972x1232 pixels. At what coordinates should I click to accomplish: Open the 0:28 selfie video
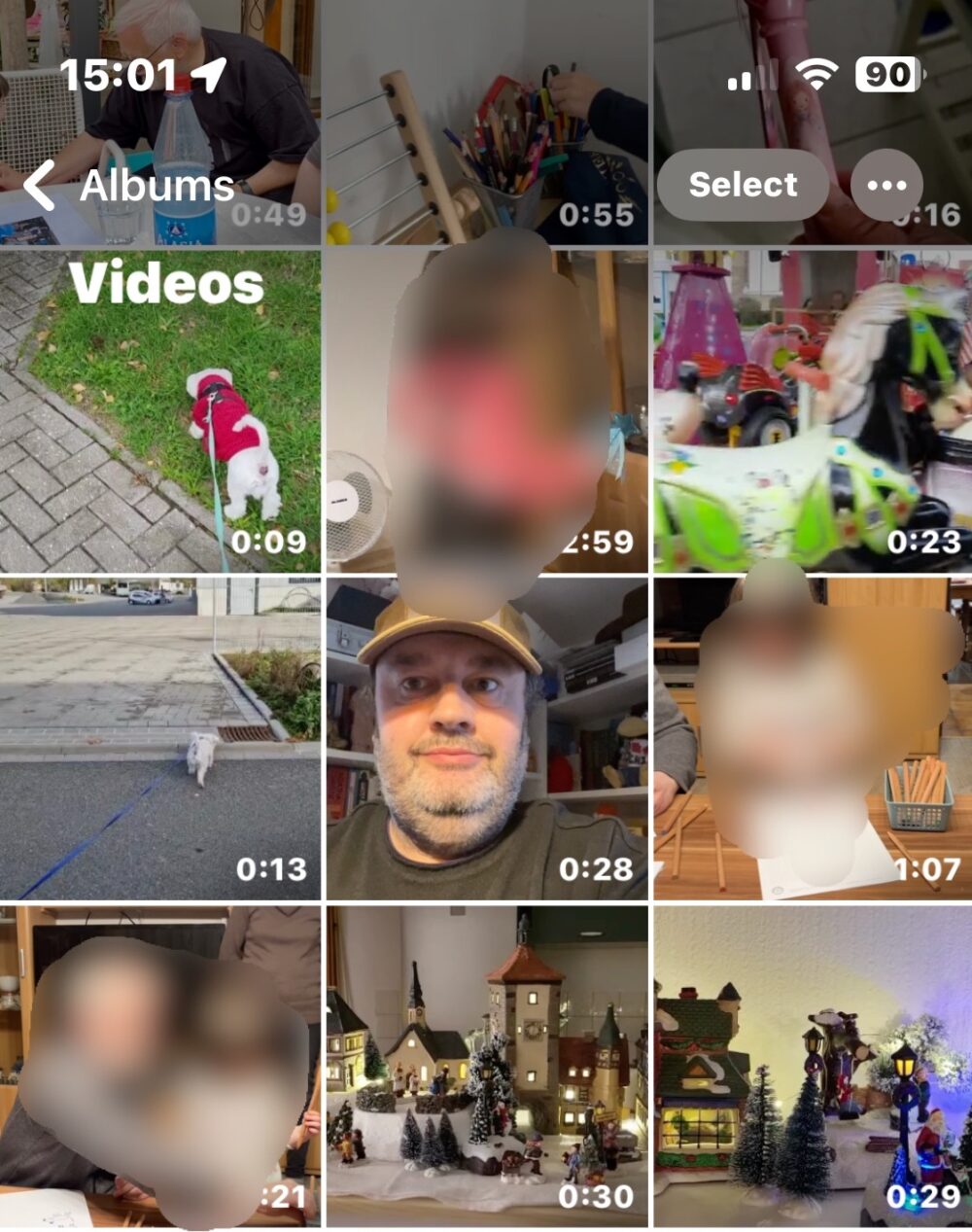pos(487,739)
